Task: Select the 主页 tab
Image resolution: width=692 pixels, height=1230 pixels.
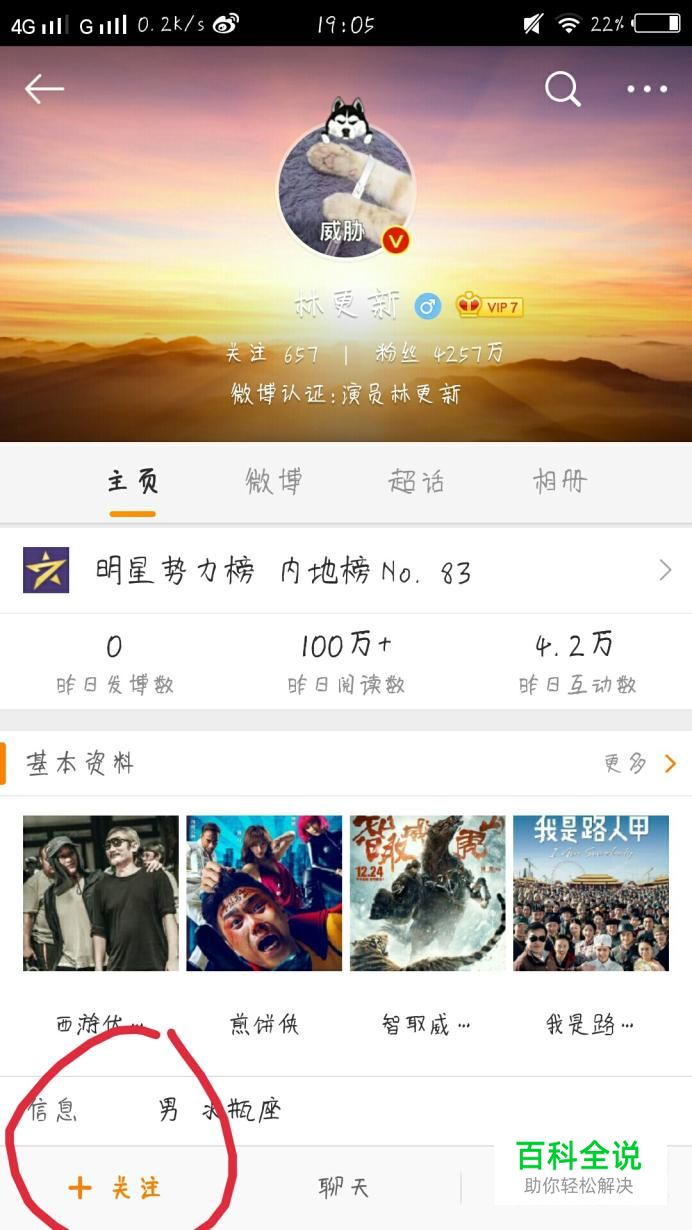Action: pos(133,482)
